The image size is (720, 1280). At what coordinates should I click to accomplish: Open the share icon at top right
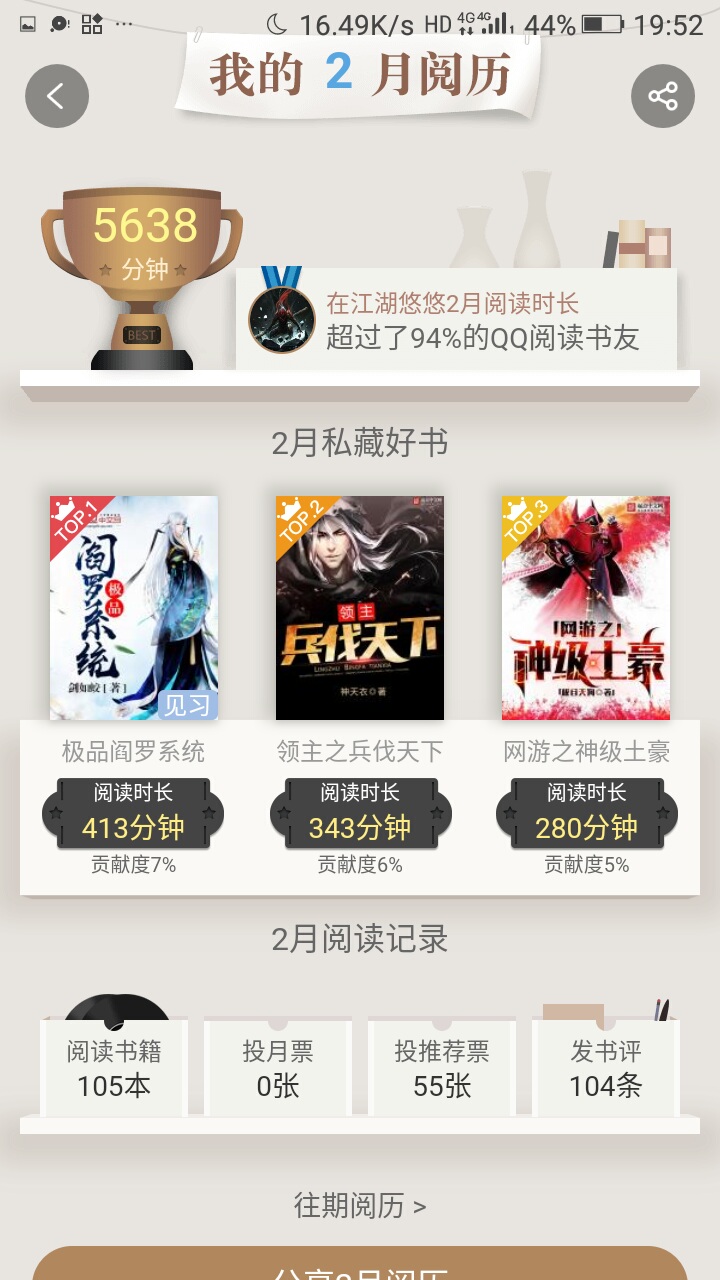[x=662, y=96]
